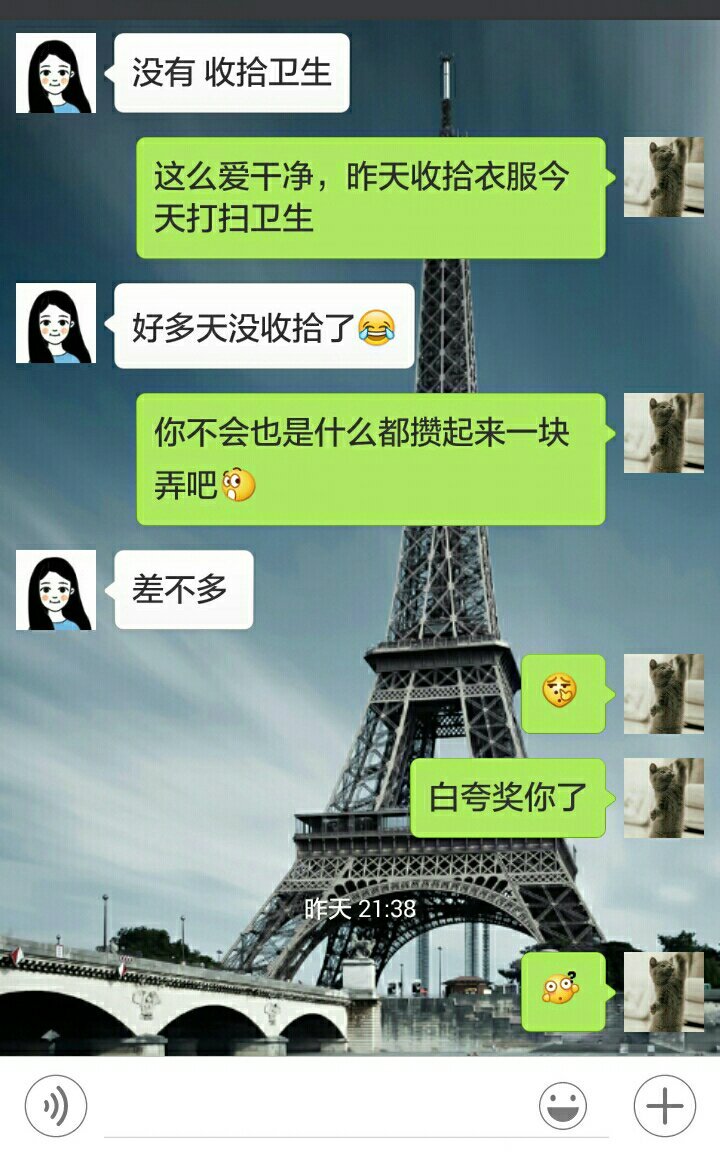Switch to voice message input
Image resolution: width=720 pixels, height=1154 pixels.
(56, 1106)
